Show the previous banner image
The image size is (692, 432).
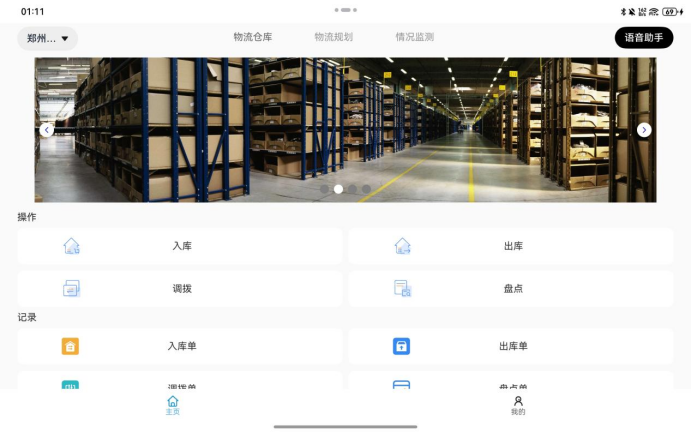[46, 130]
